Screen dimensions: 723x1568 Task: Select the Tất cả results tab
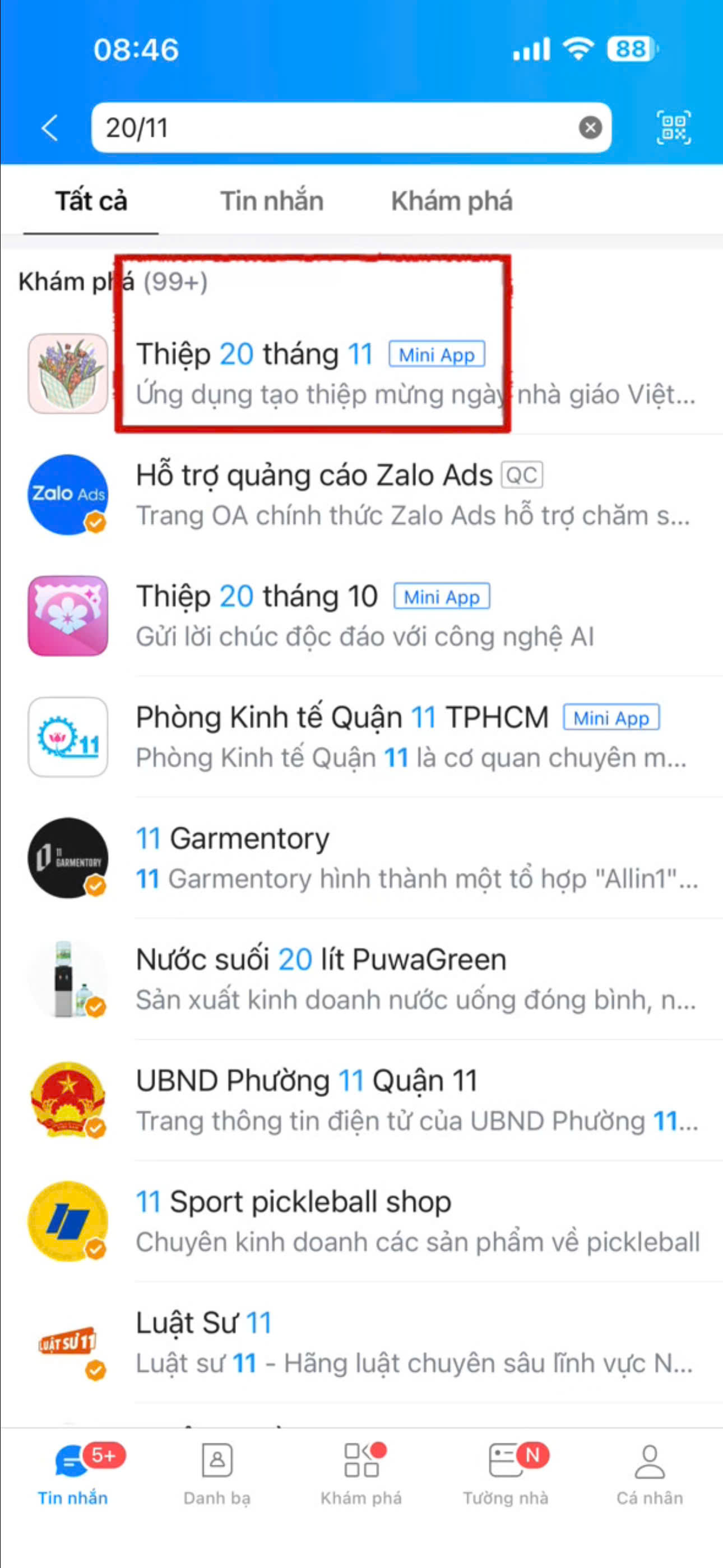coord(91,201)
